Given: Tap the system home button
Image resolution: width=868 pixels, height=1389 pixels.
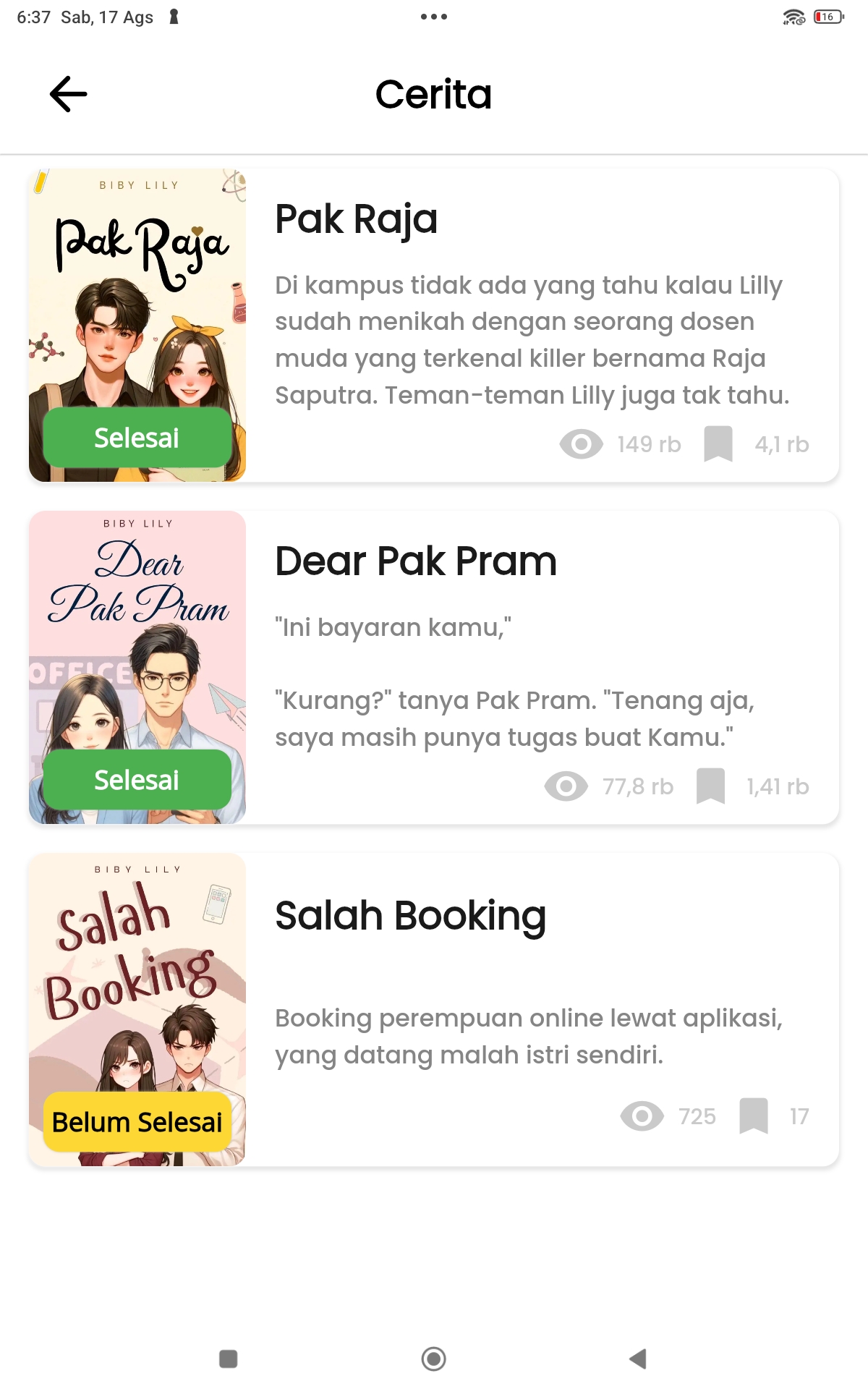Looking at the screenshot, I should [x=434, y=1359].
